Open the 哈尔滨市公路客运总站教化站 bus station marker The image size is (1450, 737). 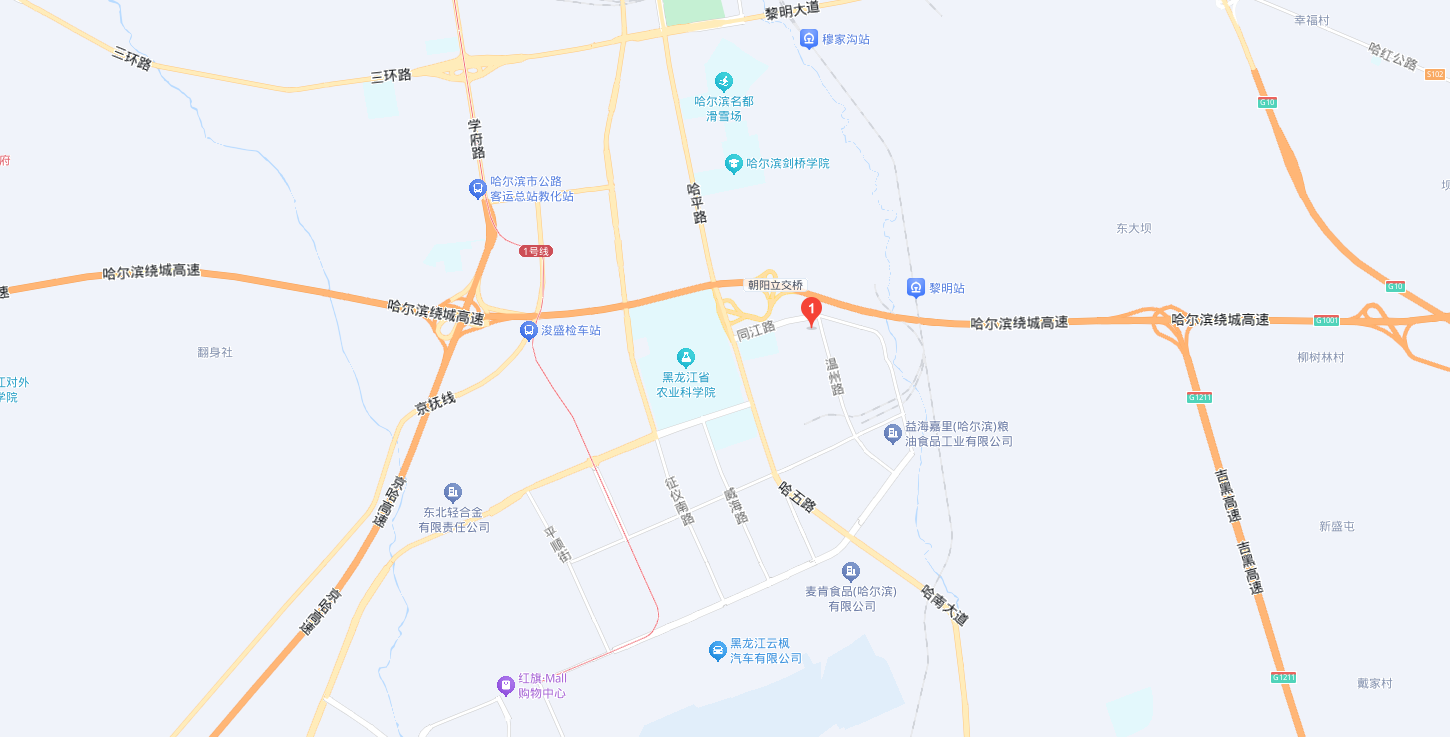(x=478, y=188)
